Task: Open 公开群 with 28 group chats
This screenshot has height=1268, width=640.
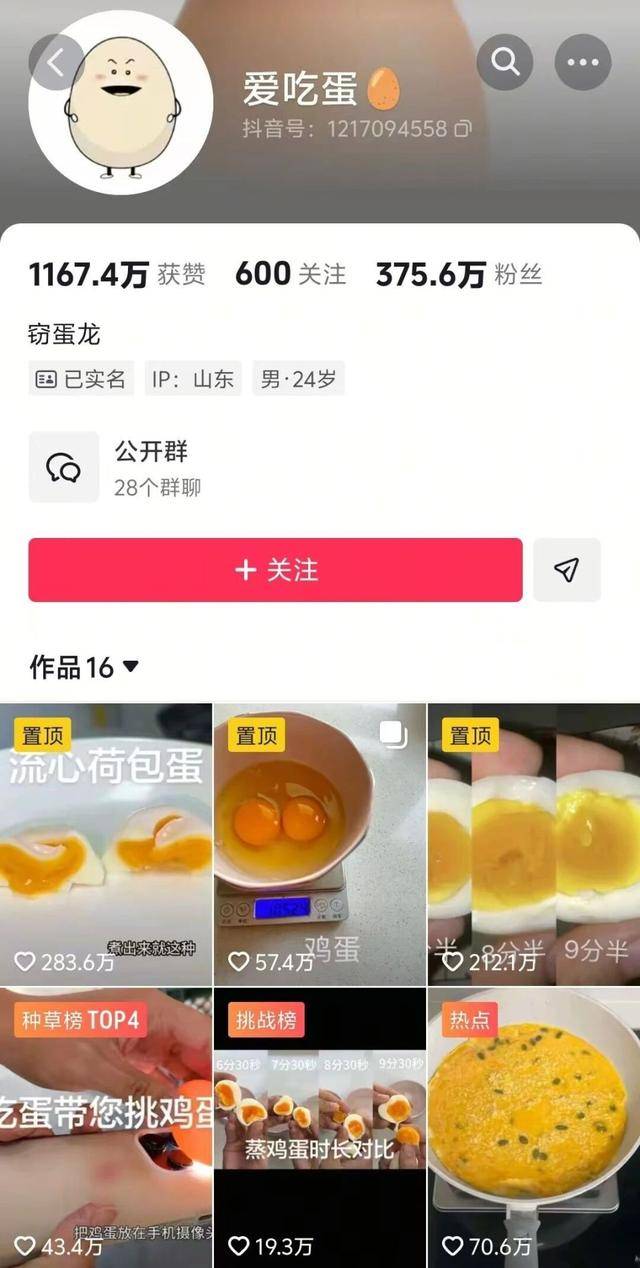Action: click(x=150, y=467)
